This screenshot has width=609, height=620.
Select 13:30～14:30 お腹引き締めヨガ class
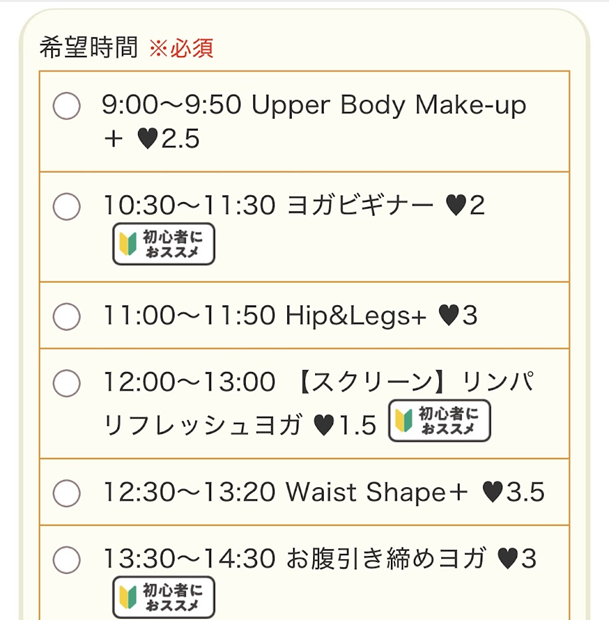tap(66, 558)
